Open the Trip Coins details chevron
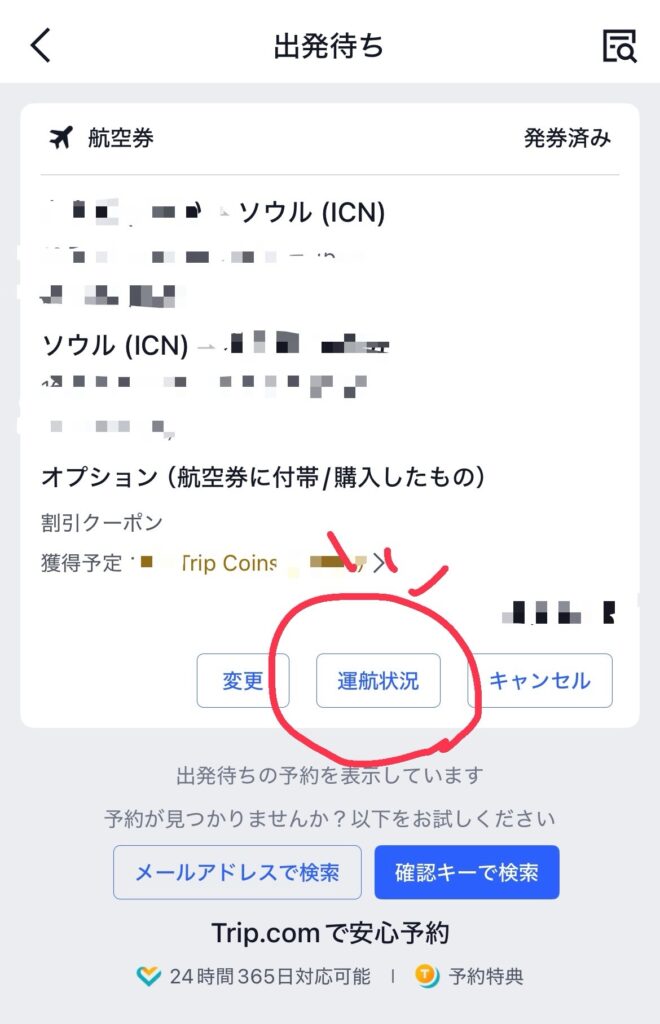660x1024 pixels. click(378, 563)
